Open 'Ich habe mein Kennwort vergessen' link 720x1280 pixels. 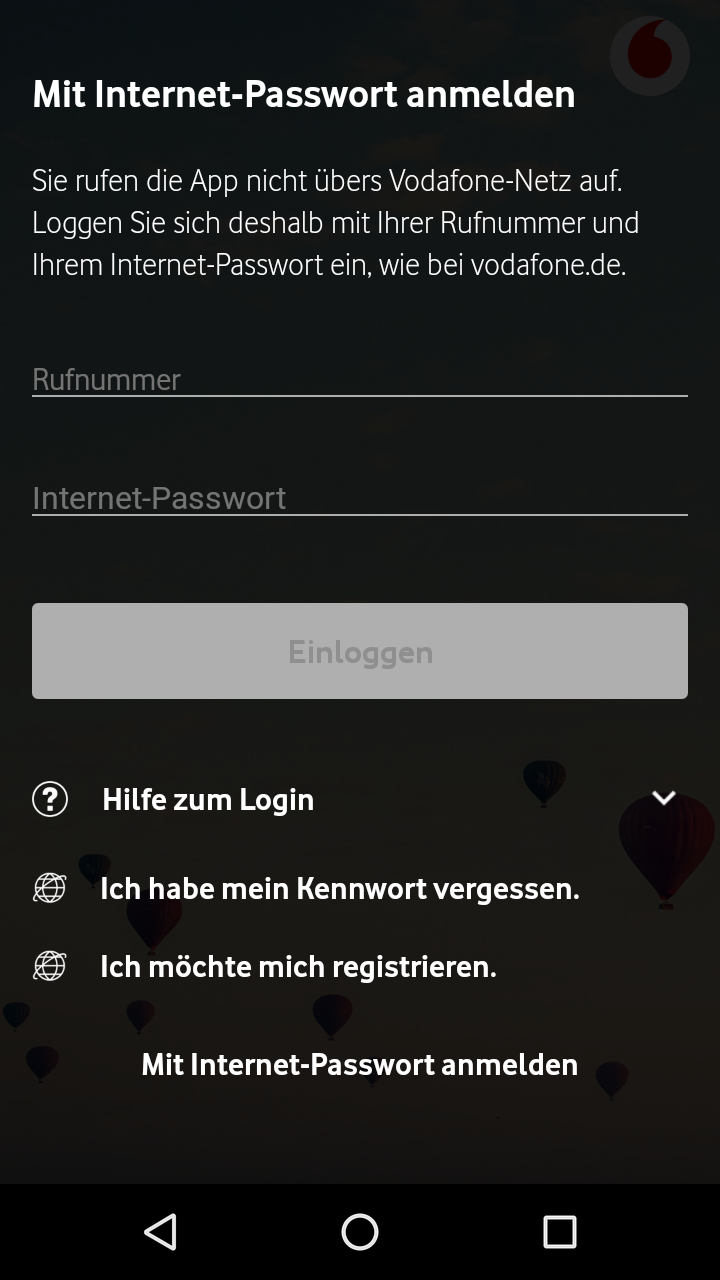tap(339, 888)
